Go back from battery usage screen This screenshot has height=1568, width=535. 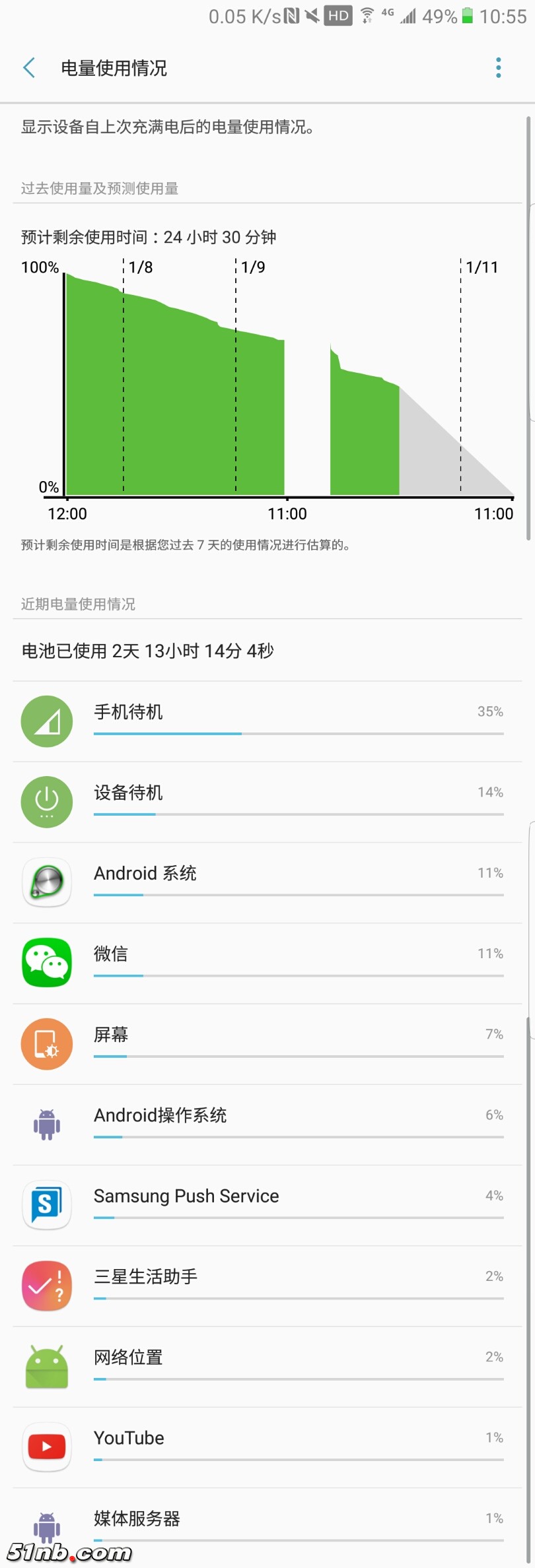(30, 67)
